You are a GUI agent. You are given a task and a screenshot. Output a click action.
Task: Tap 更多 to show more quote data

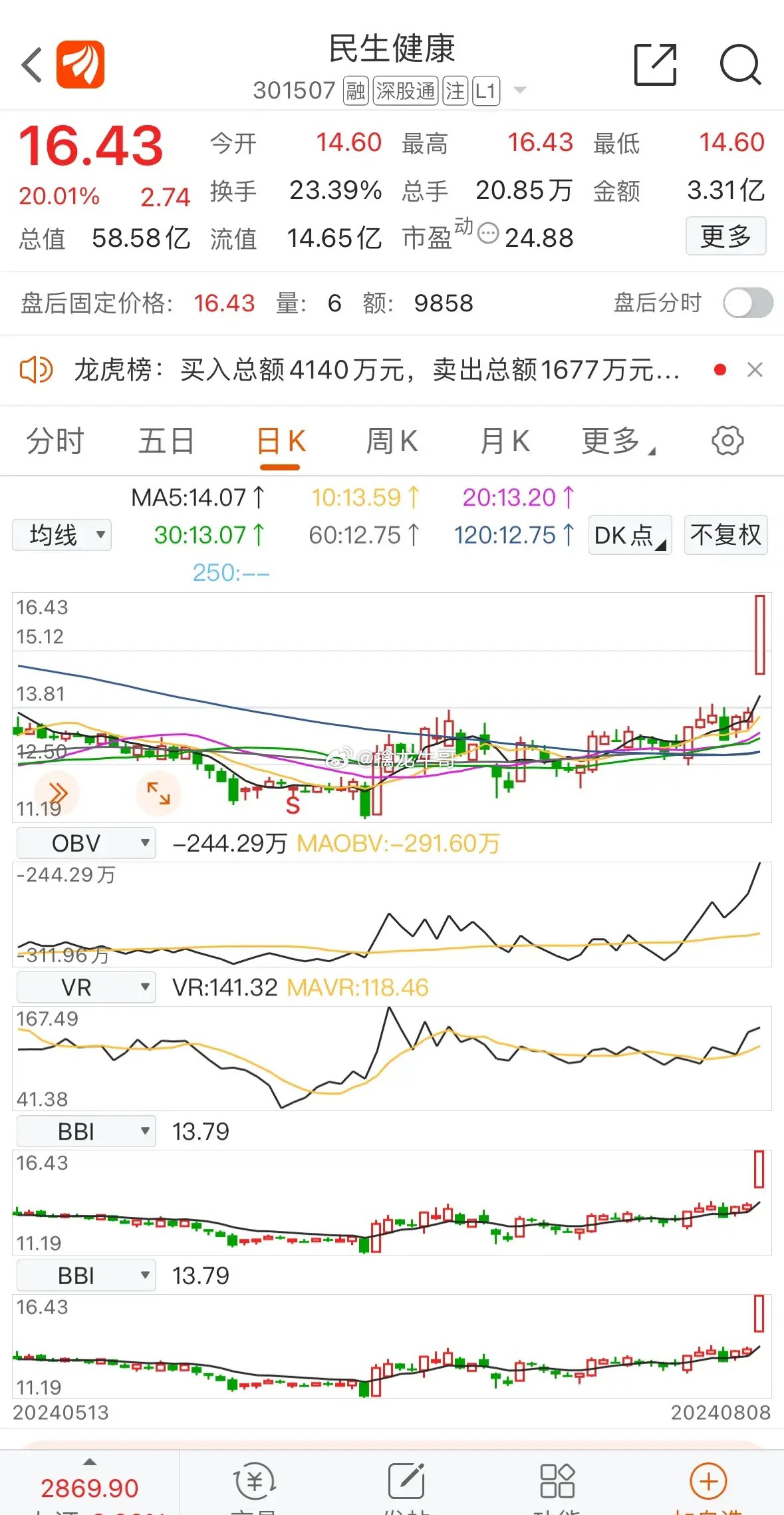pos(725,236)
